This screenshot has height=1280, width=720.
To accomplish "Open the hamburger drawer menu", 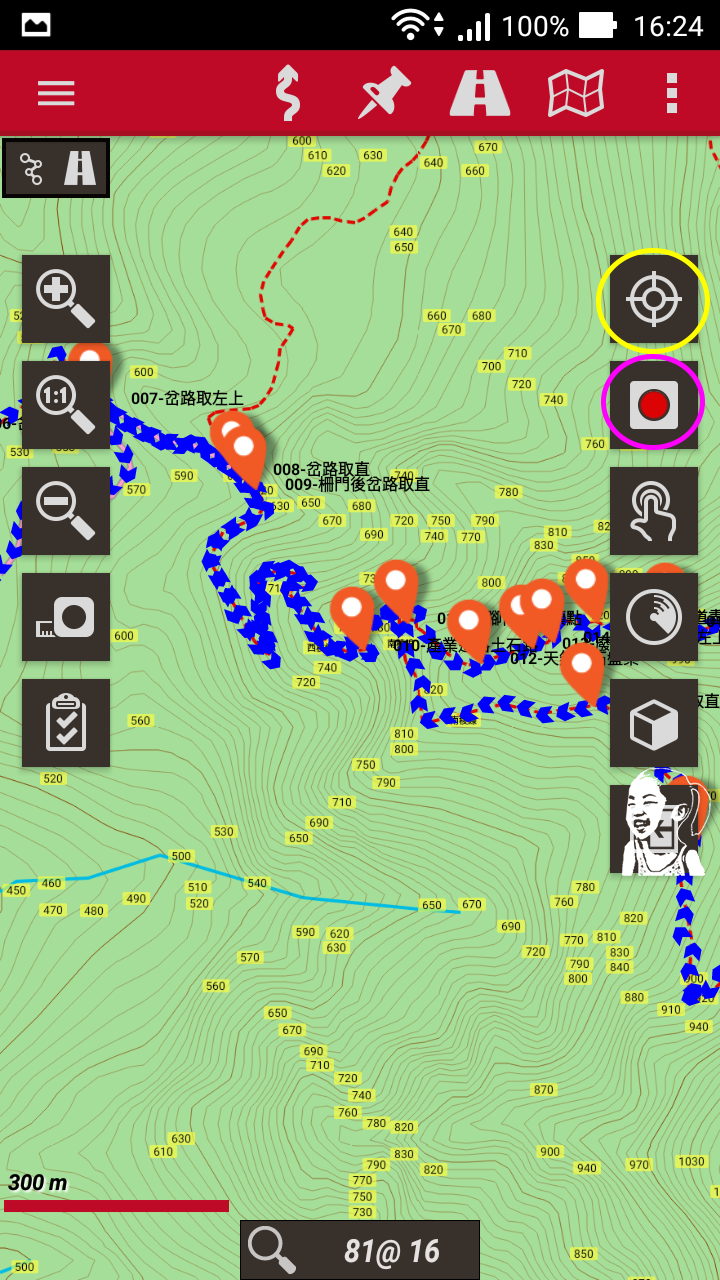I will (56, 93).
